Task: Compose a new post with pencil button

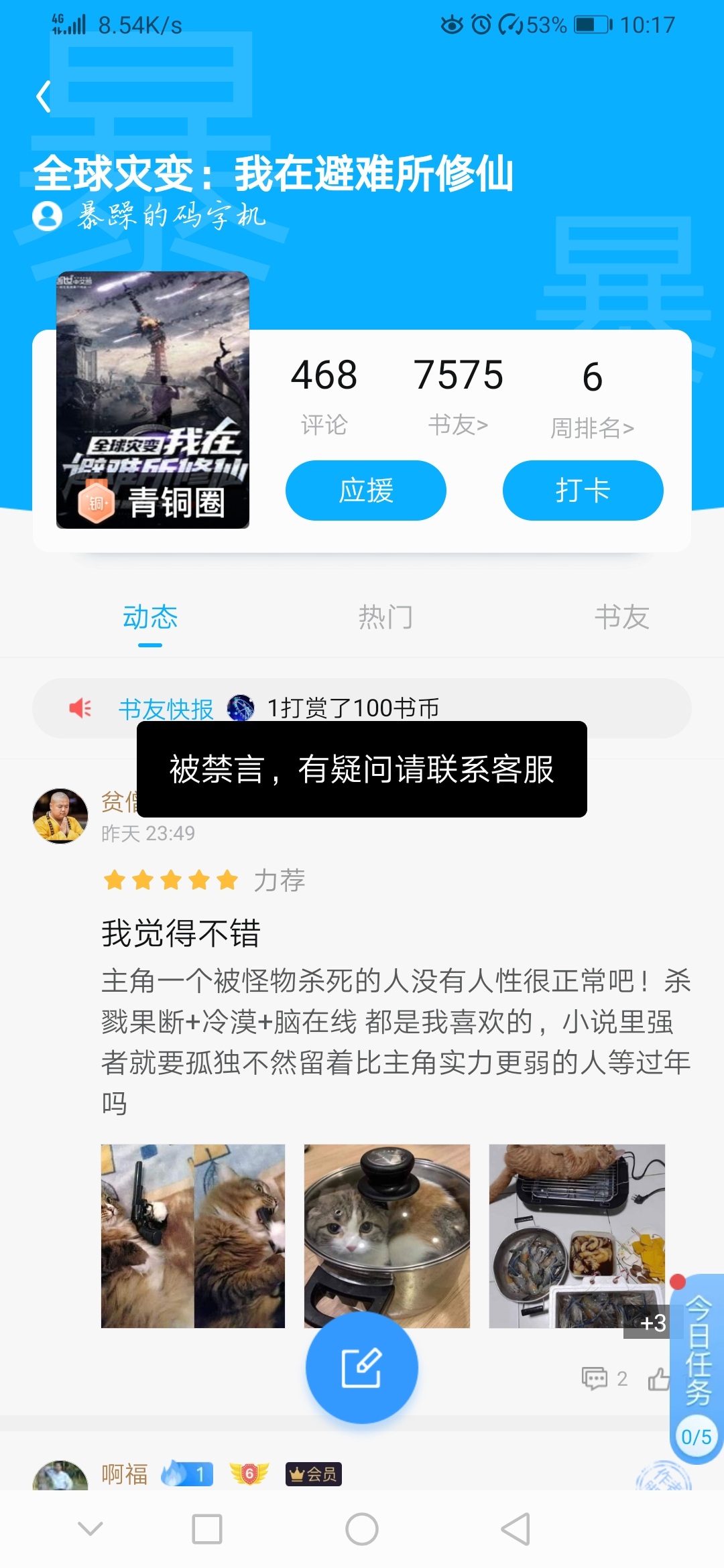Action: coord(362,1367)
